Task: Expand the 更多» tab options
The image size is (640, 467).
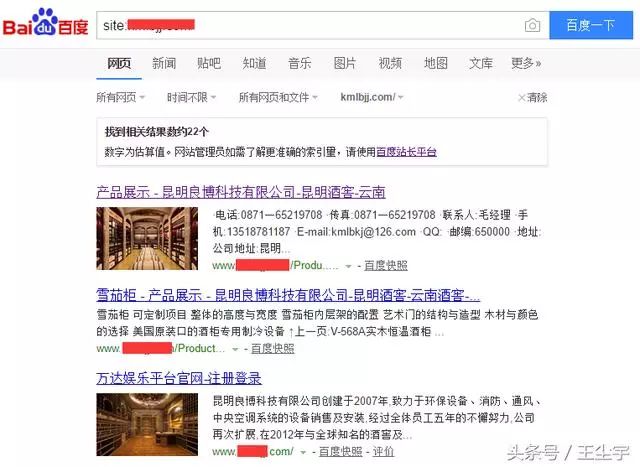Action: coord(525,63)
